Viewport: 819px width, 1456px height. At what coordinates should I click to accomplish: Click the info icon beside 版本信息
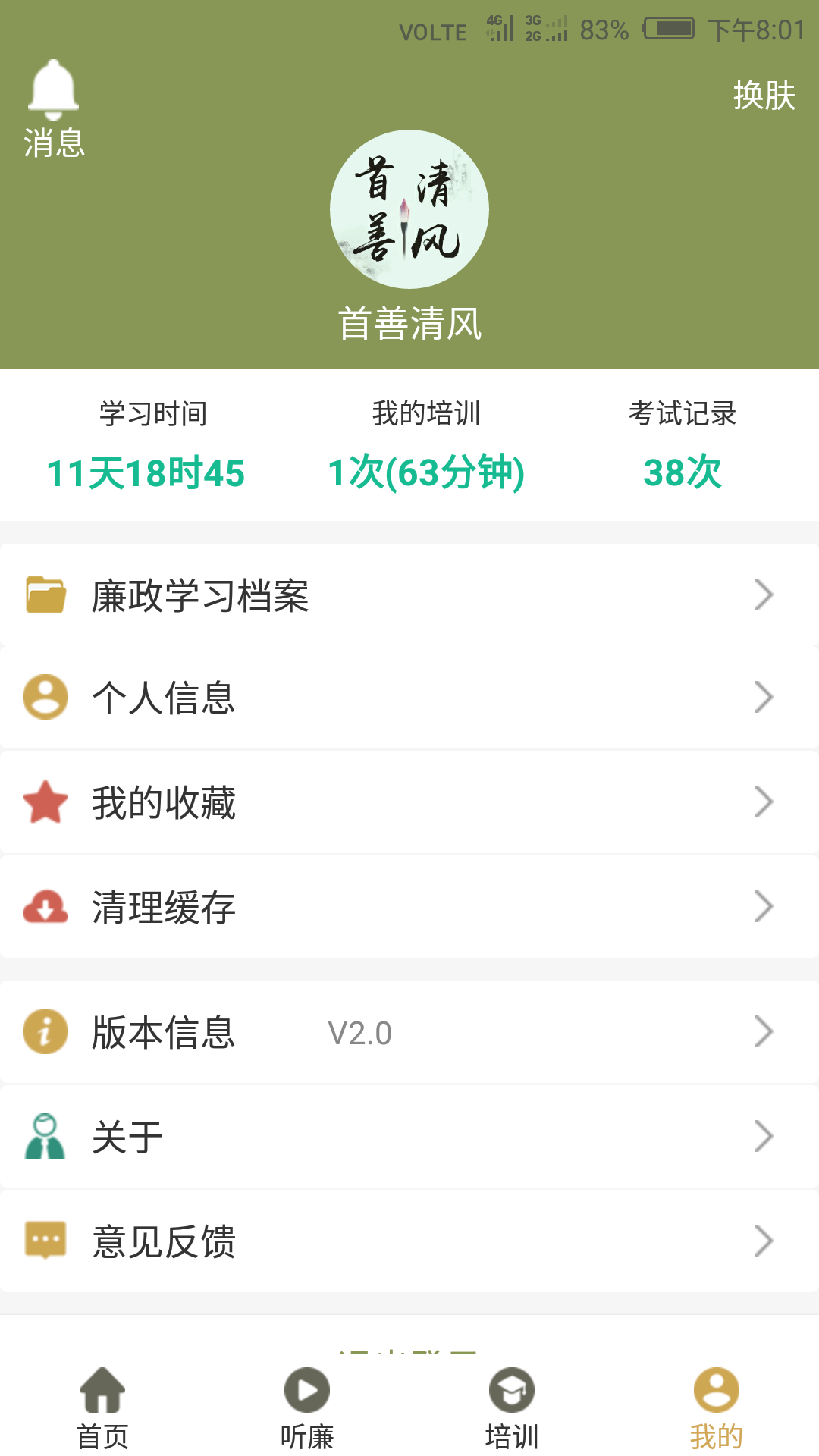tap(45, 1030)
